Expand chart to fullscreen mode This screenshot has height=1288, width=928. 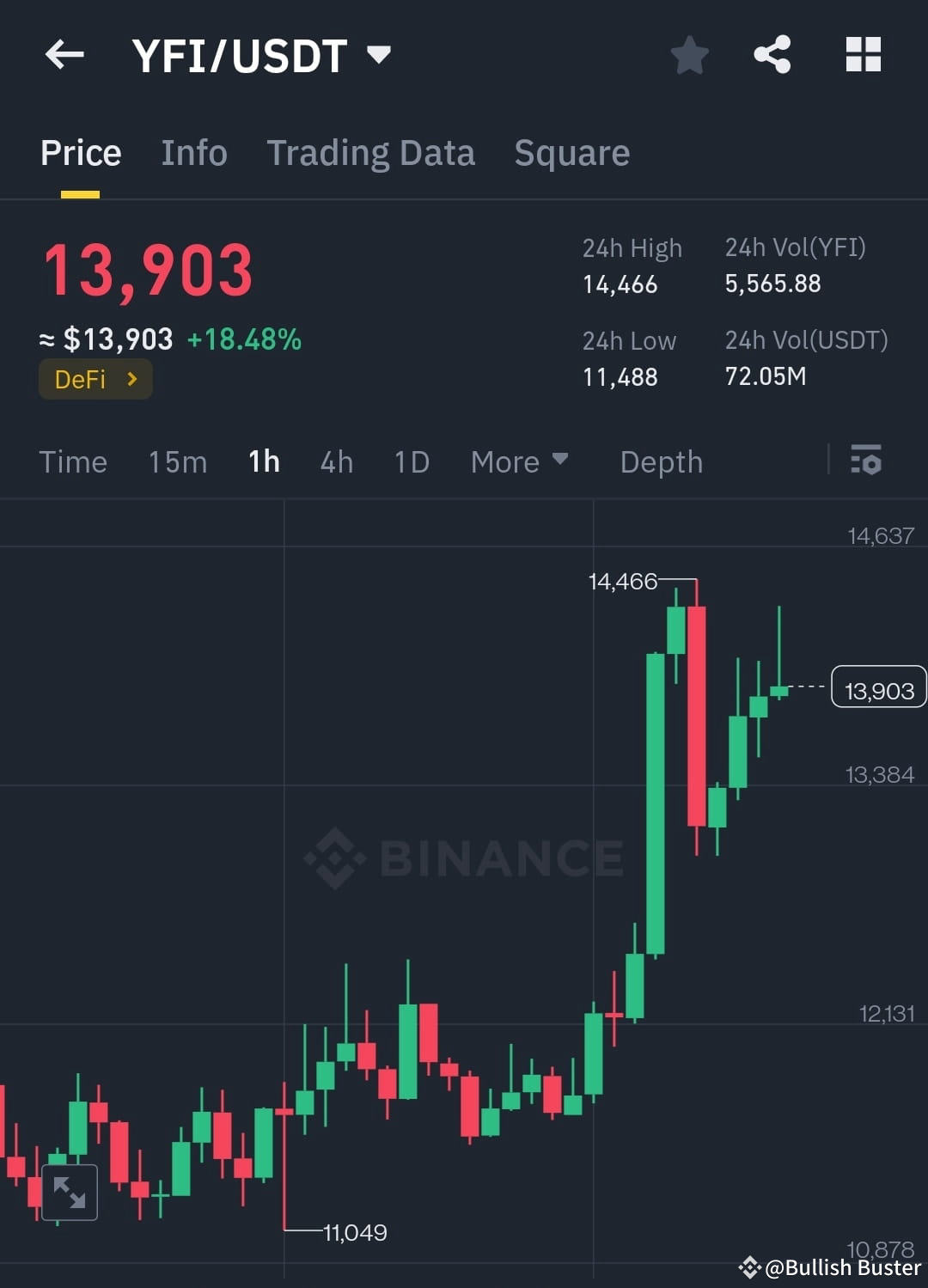tap(69, 1193)
